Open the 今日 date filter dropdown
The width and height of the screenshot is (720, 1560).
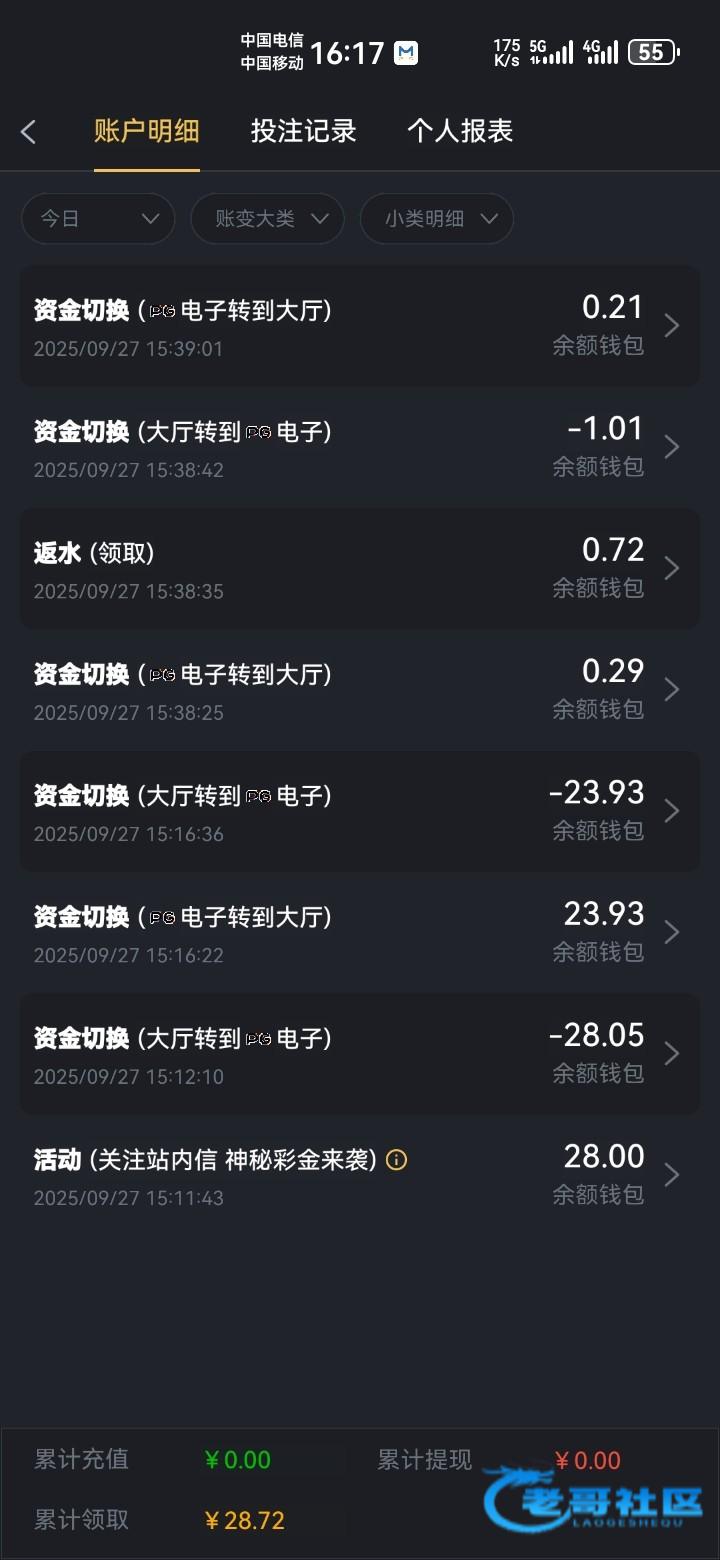(x=98, y=218)
